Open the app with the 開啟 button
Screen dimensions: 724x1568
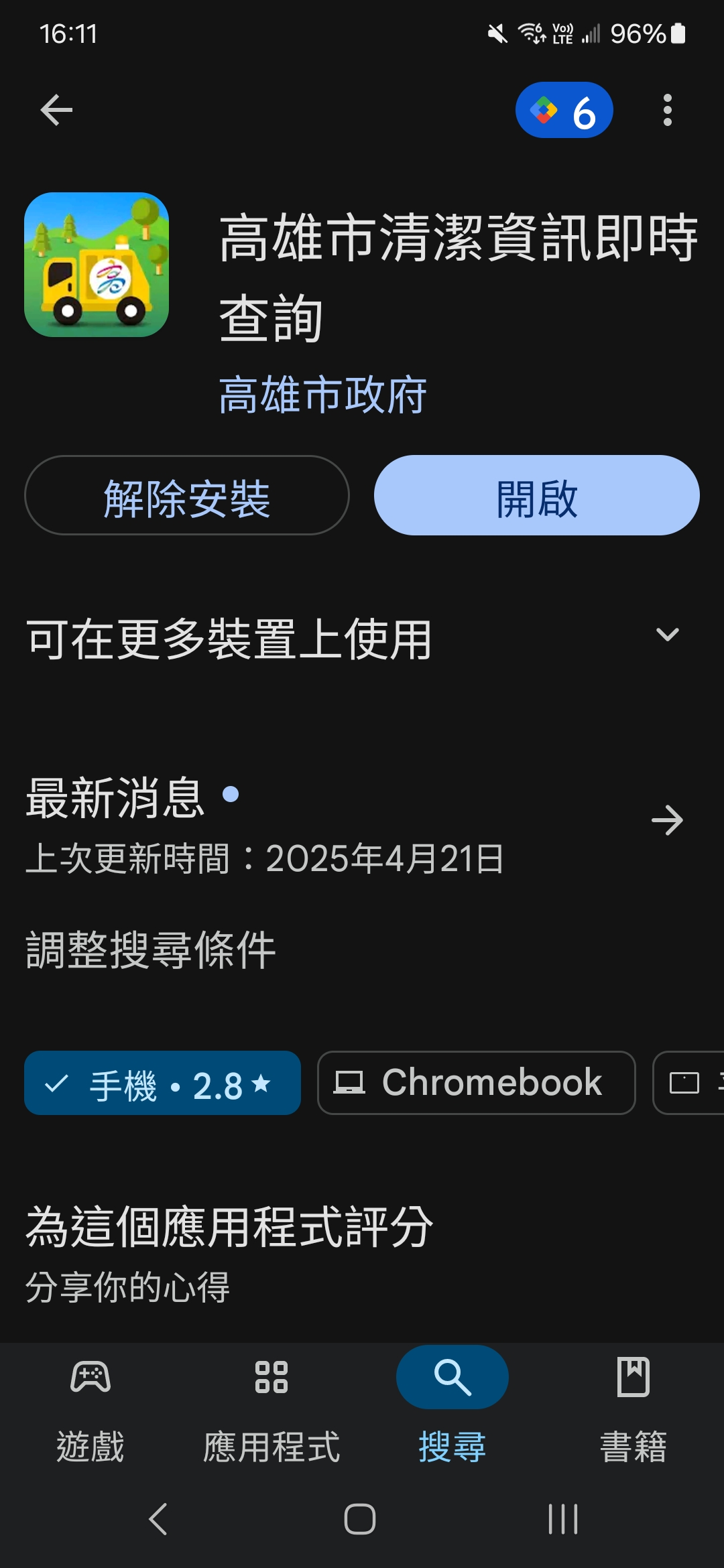click(537, 495)
